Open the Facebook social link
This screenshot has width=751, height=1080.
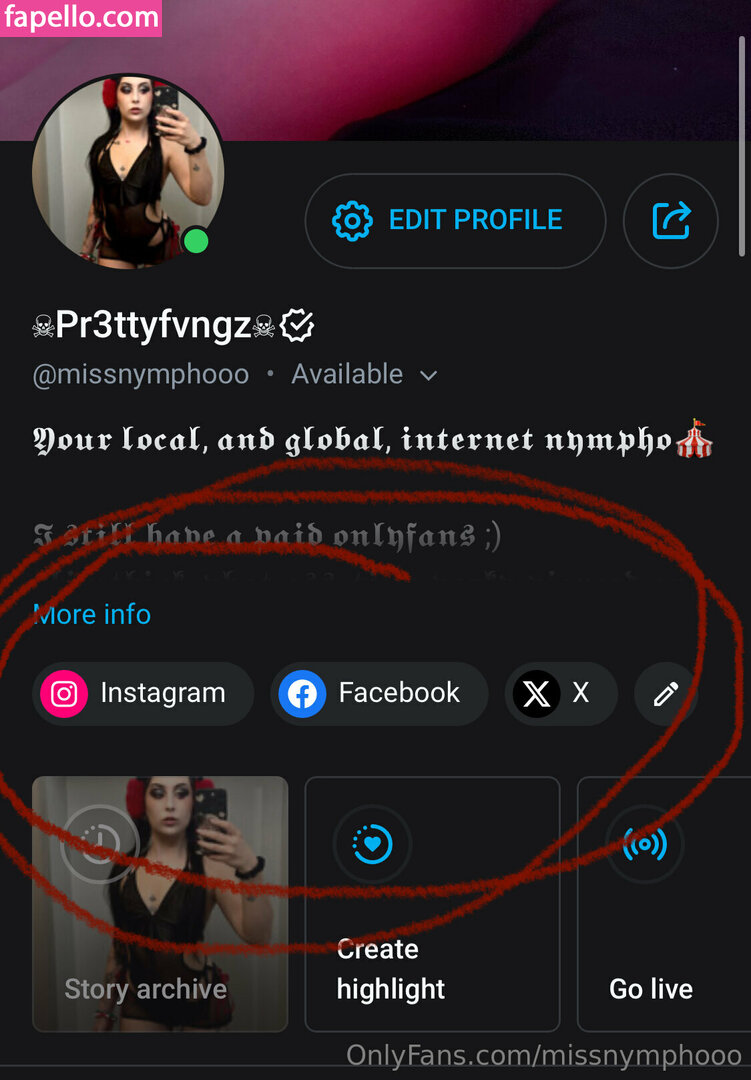379,693
